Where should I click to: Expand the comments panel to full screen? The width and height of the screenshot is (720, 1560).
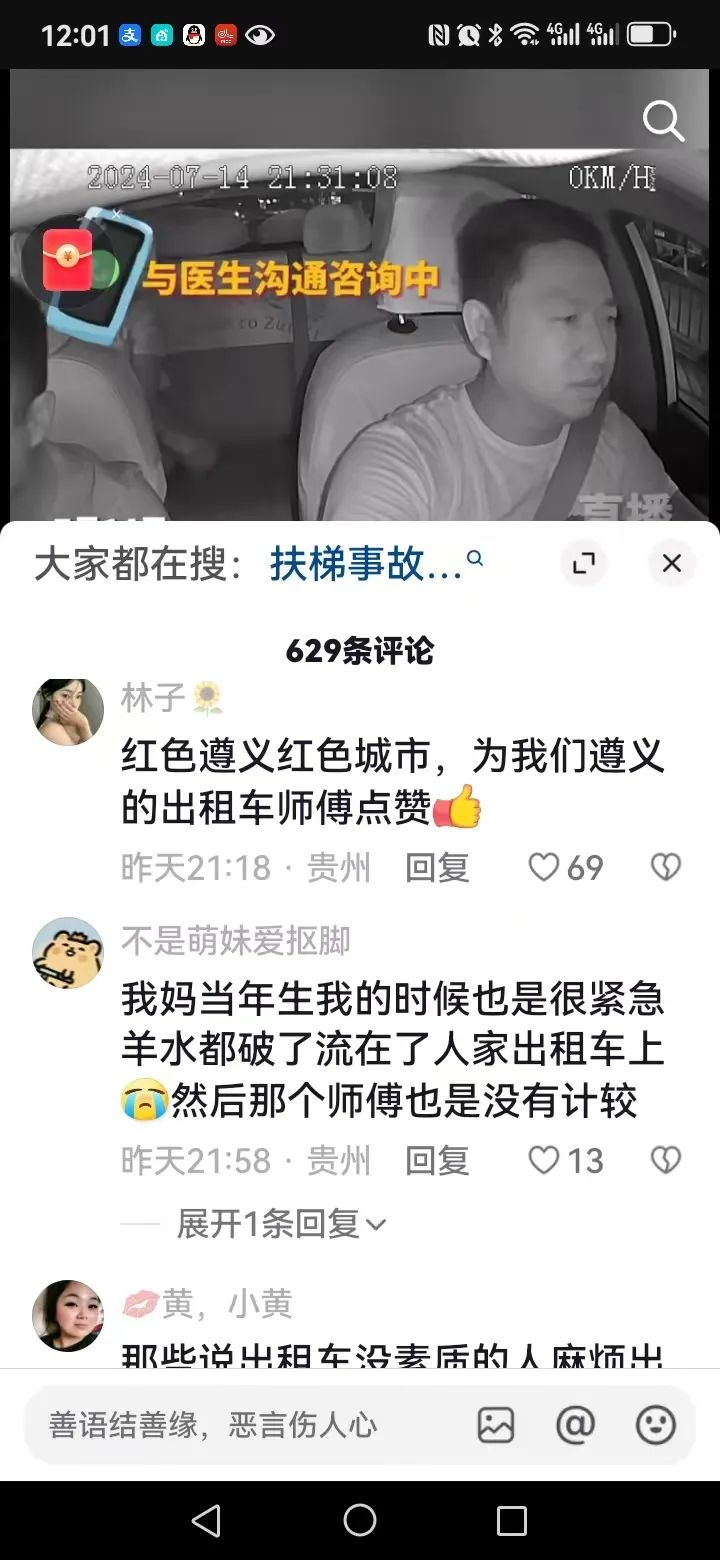point(583,564)
